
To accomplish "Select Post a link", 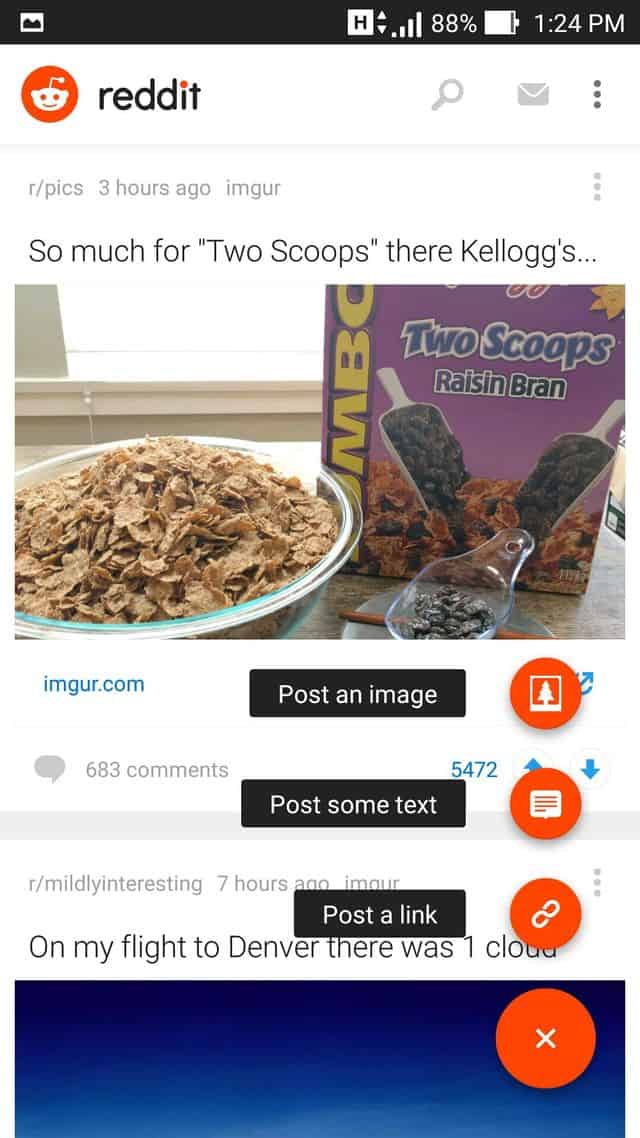I will pos(545,914).
